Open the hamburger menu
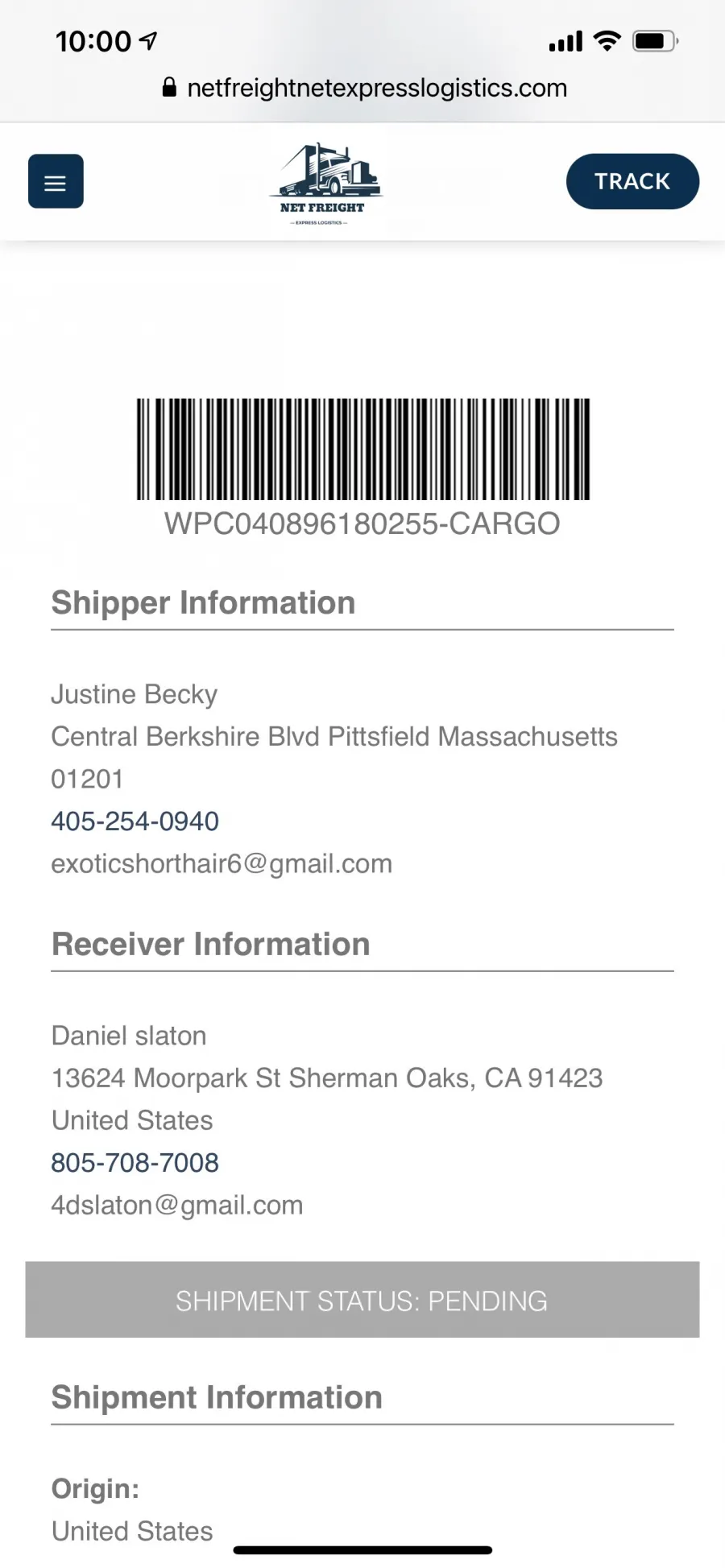The image size is (725, 1568). [x=56, y=181]
